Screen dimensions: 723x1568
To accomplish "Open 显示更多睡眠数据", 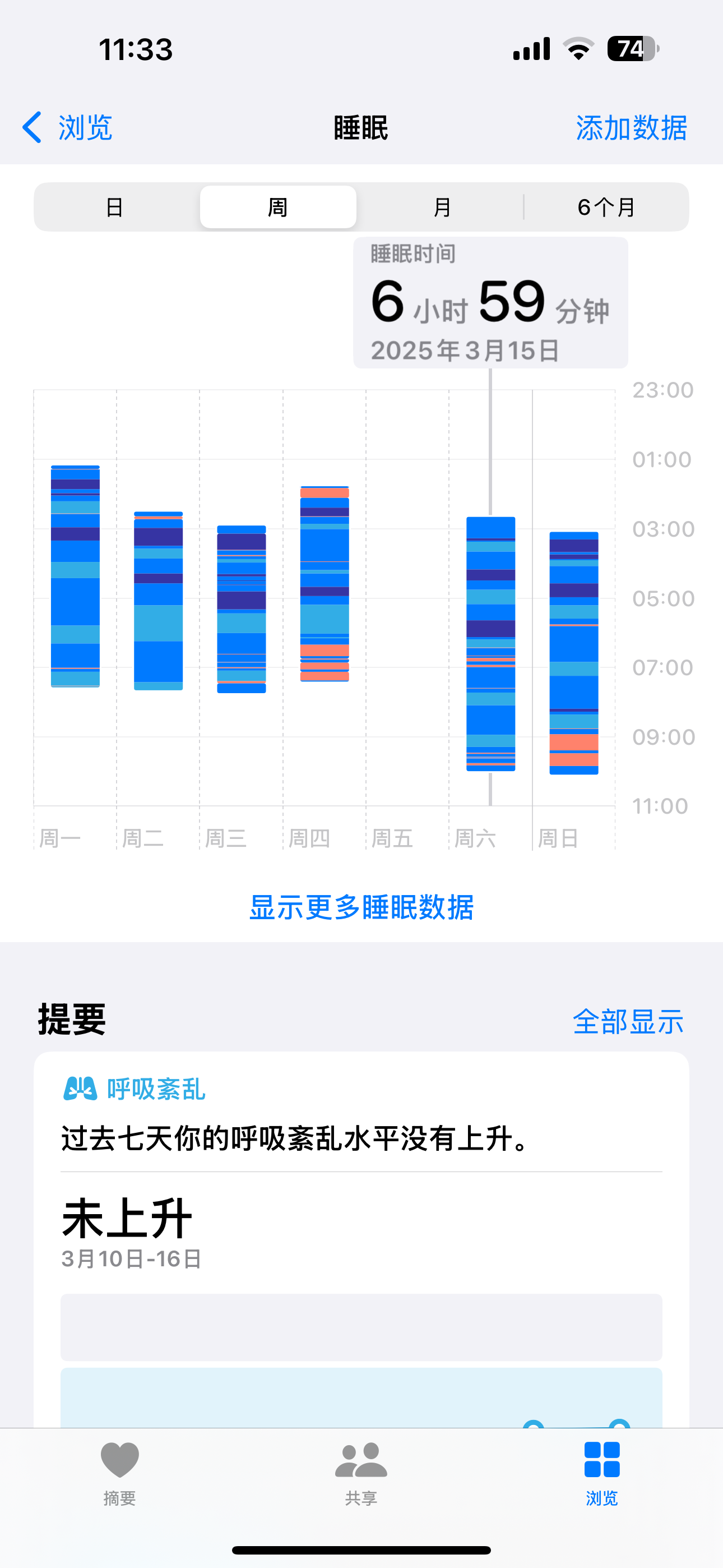I will point(361,907).
